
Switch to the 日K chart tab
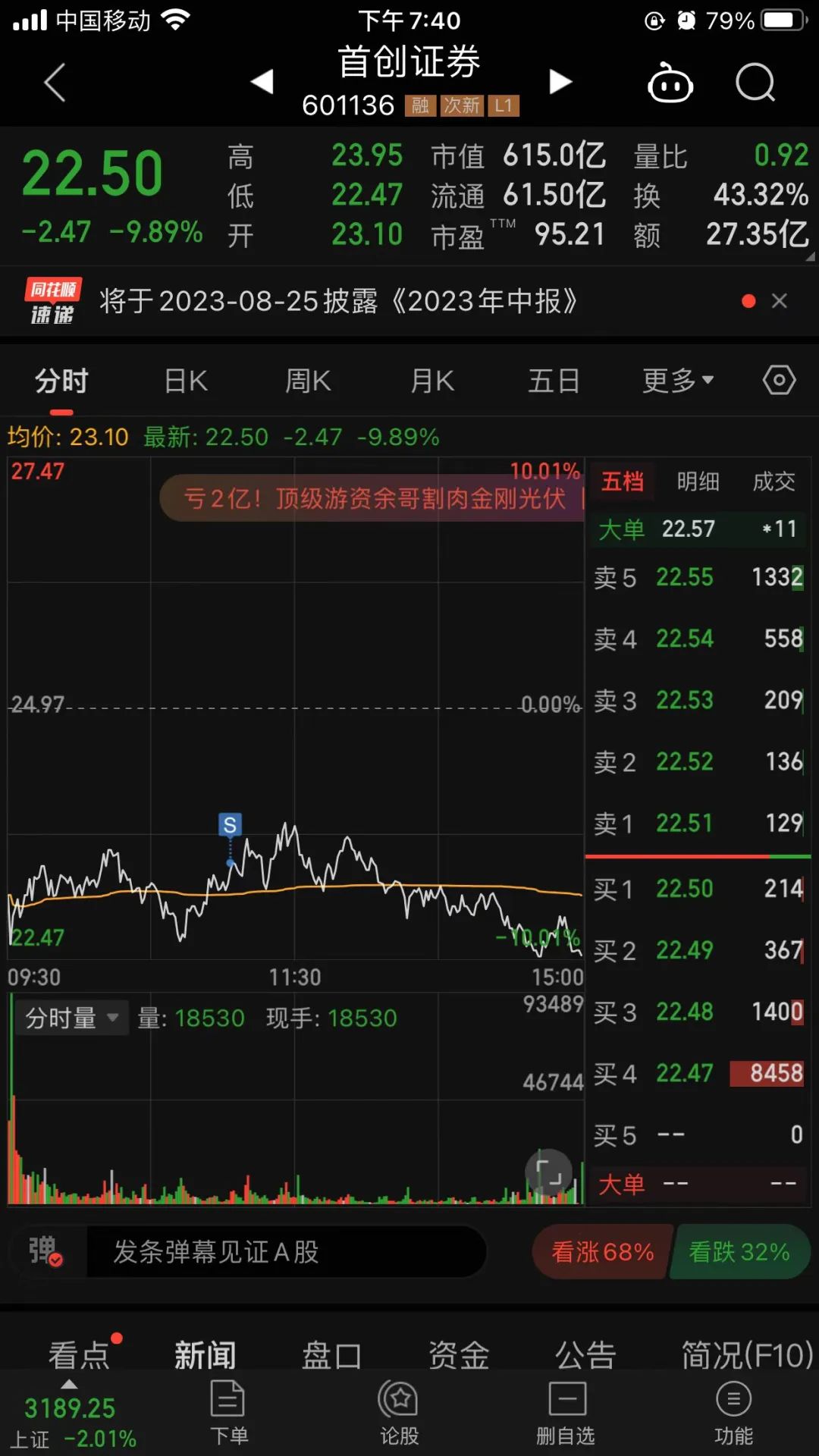[186, 381]
